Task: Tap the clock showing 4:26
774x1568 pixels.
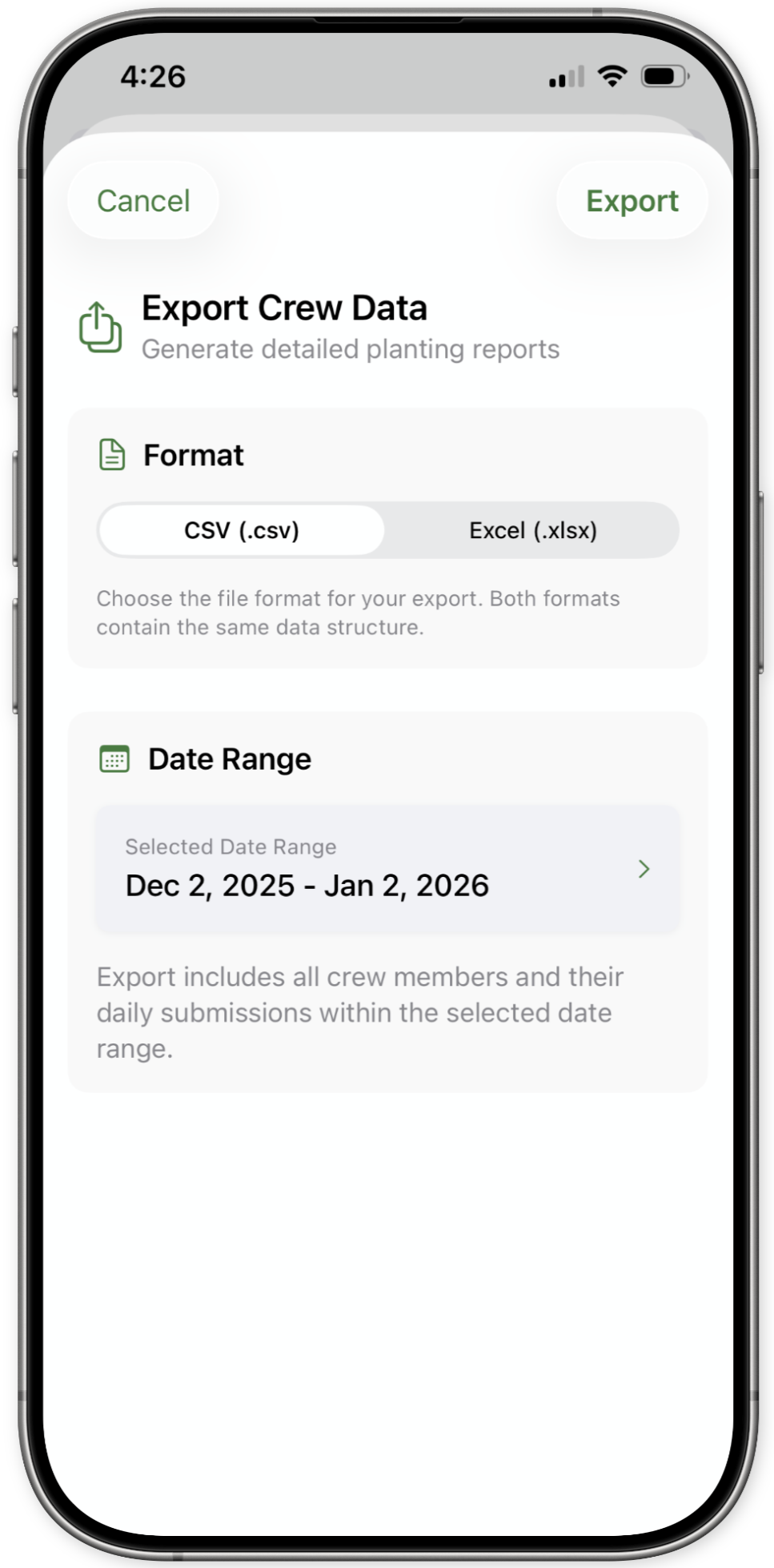Action: [153, 76]
